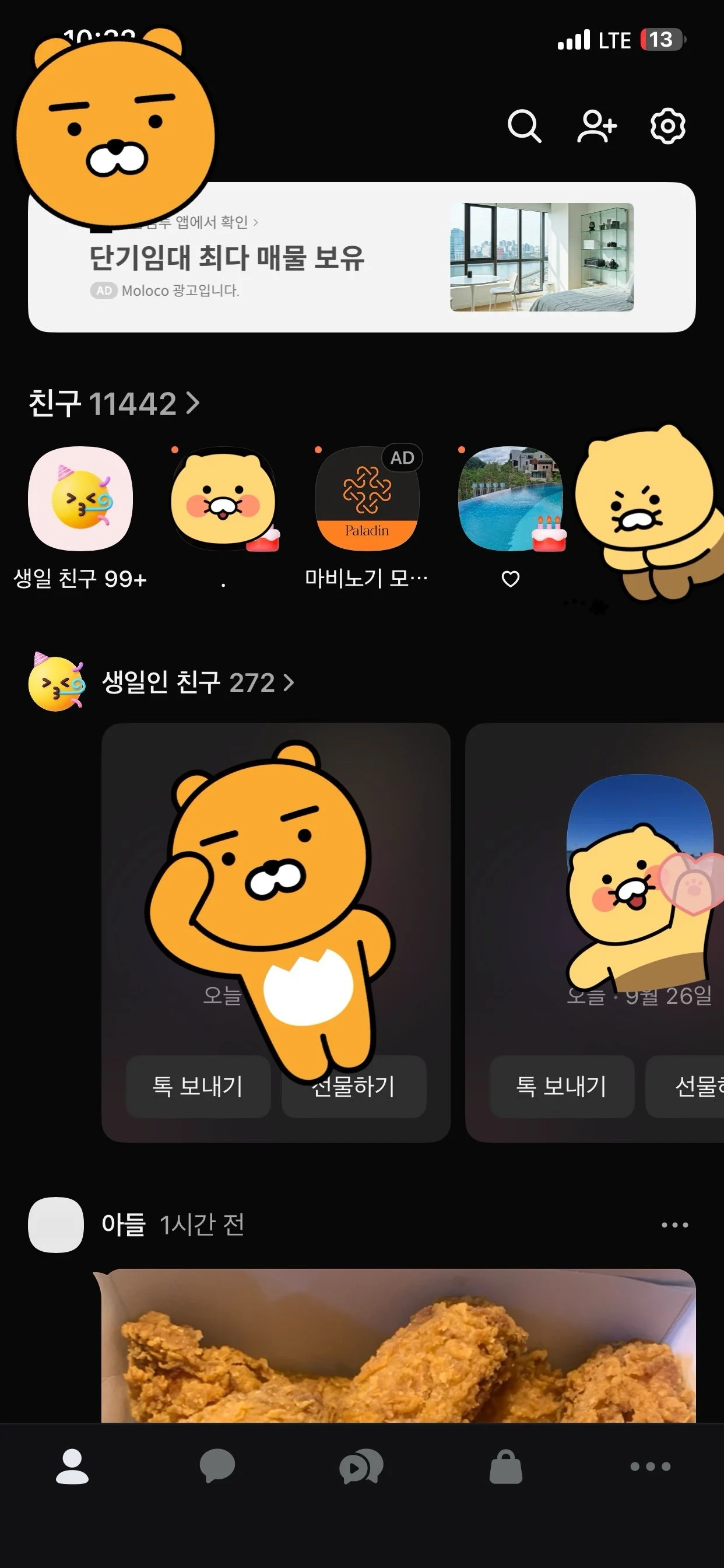
Task: Tap the add friend icon
Action: (x=596, y=126)
